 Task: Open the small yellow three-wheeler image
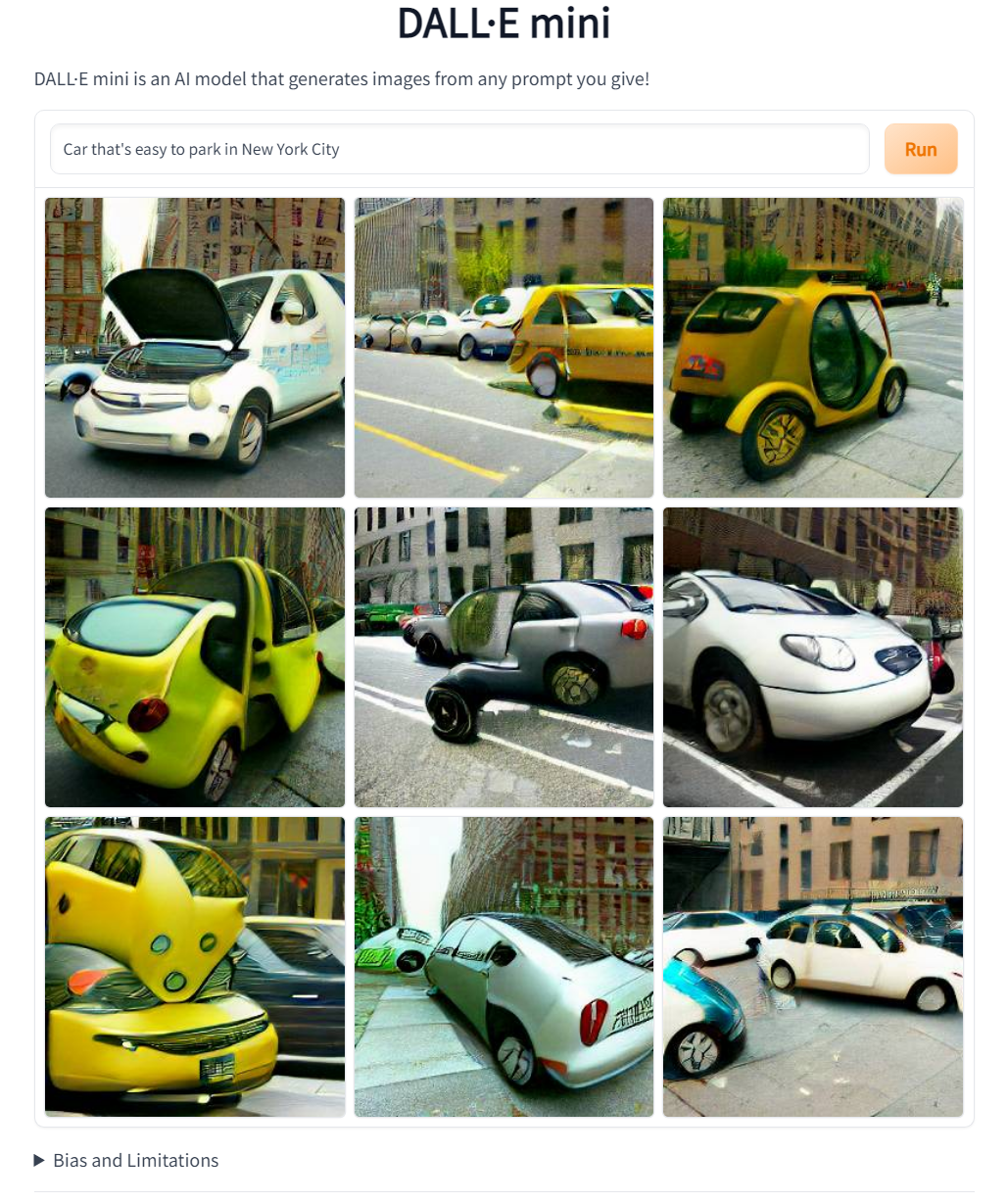click(812, 348)
